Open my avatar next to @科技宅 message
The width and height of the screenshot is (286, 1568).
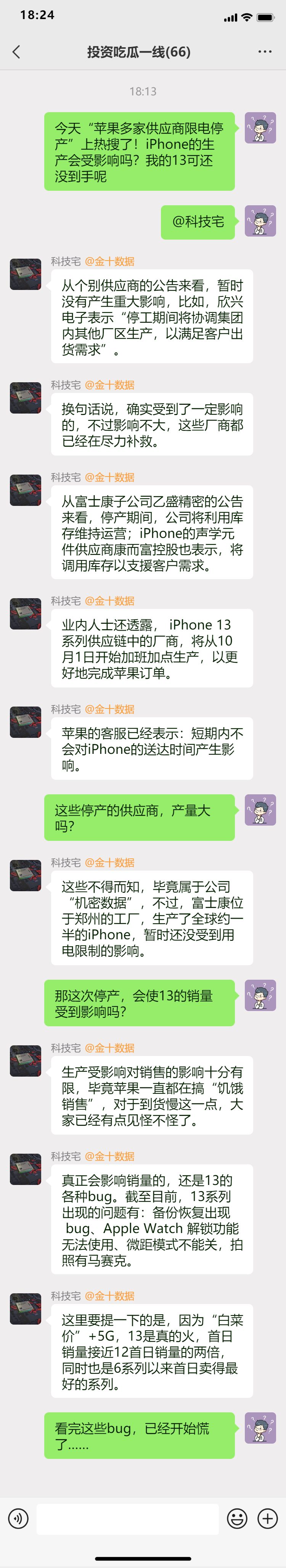click(260, 221)
